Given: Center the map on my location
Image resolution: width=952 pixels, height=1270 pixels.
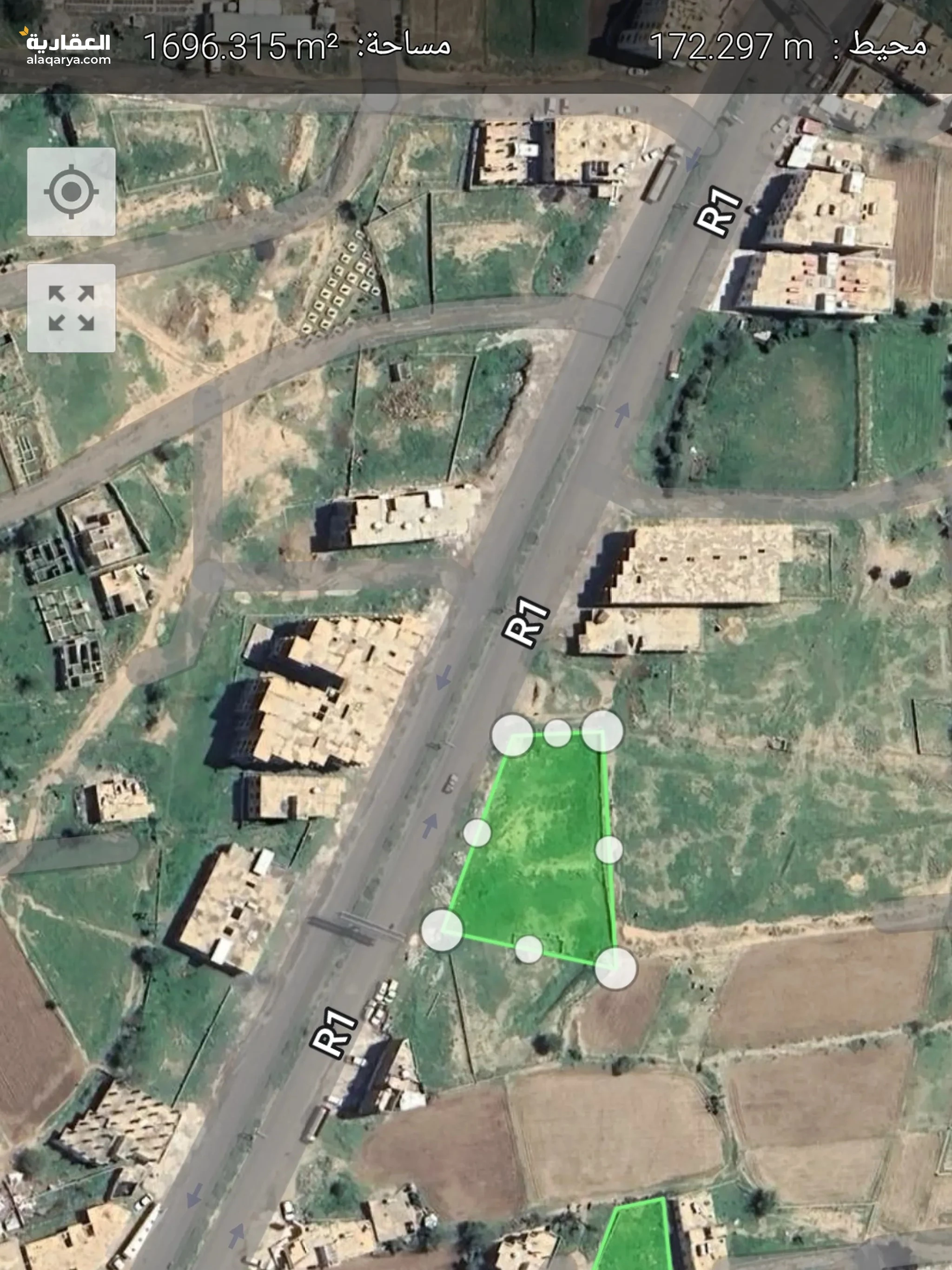Looking at the screenshot, I should [x=71, y=191].
